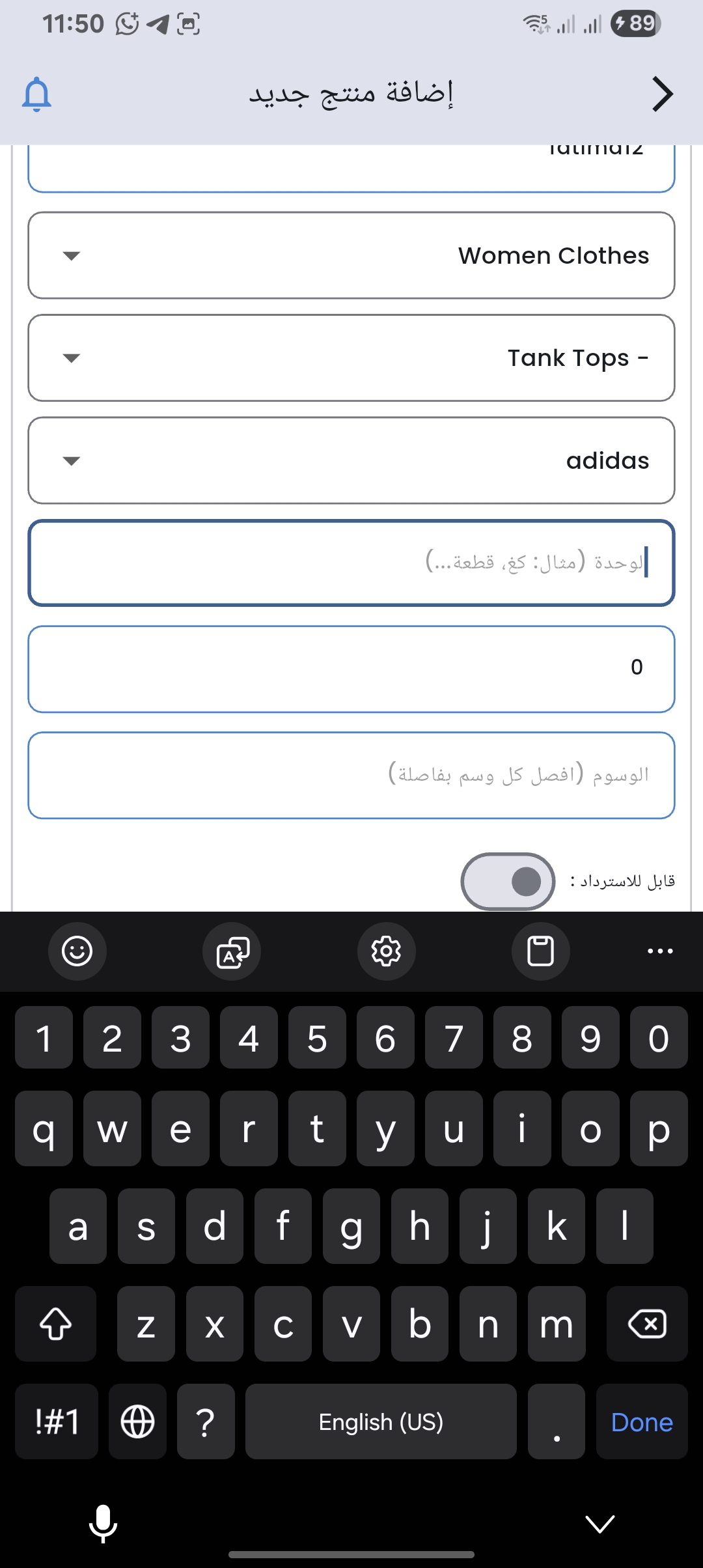Open the notifications bell
This screenshot has width=703, height=1568.
36,95
